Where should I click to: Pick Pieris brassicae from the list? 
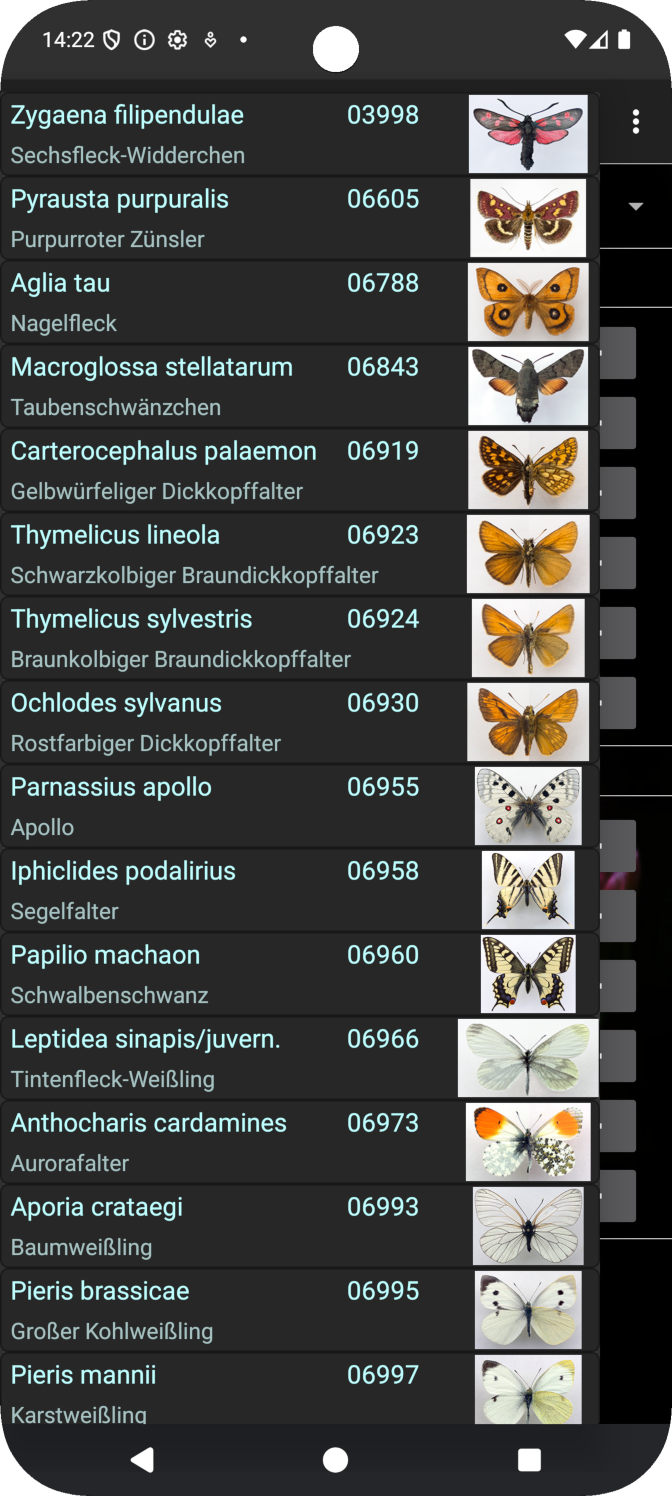point(300,1310)
